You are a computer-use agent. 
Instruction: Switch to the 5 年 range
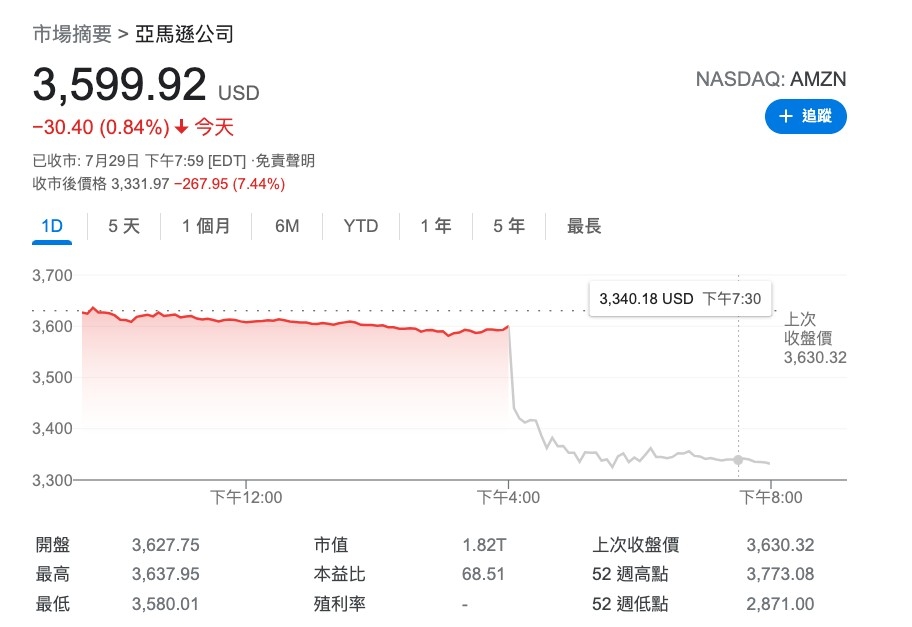(x=509, y=226)
